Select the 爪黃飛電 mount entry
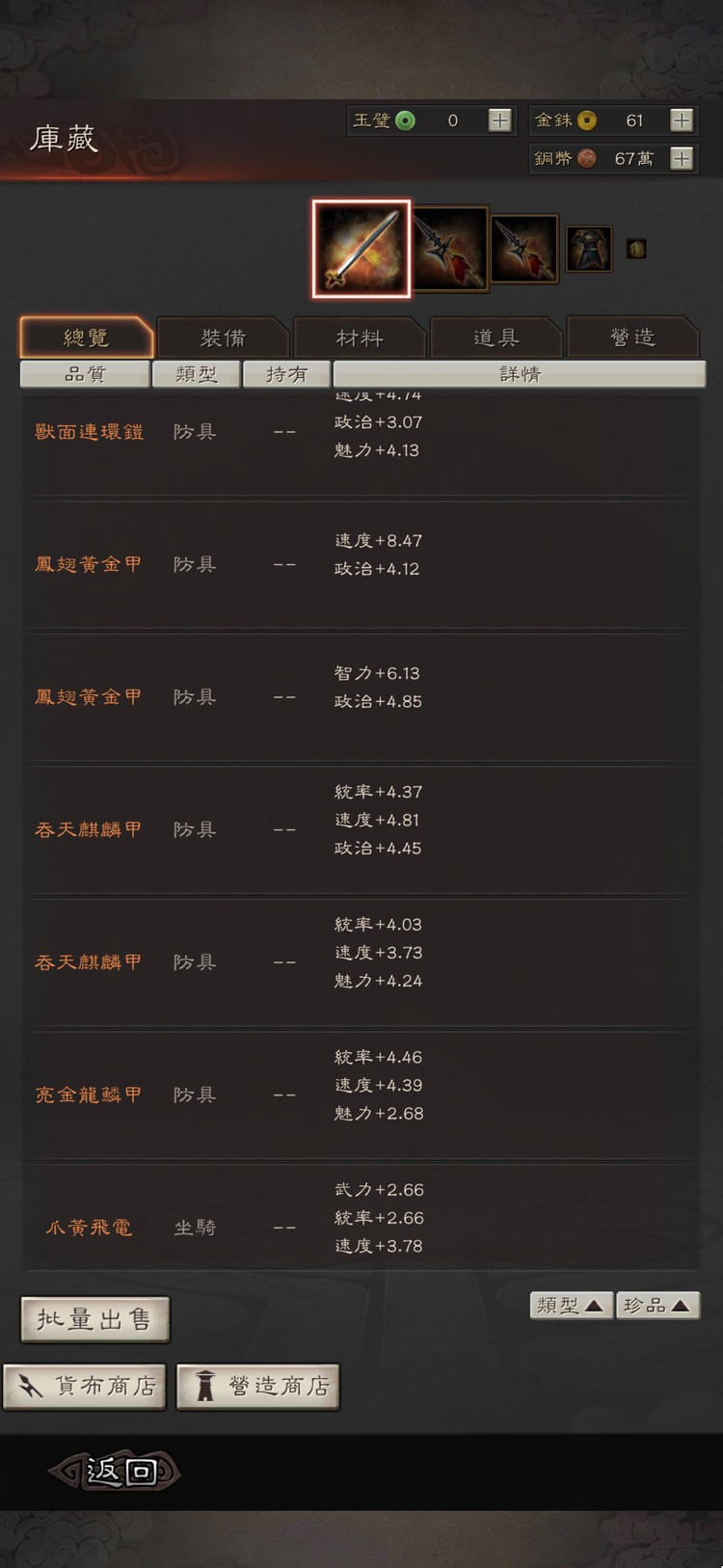The image size is (723, 1568). [87, 1227]
